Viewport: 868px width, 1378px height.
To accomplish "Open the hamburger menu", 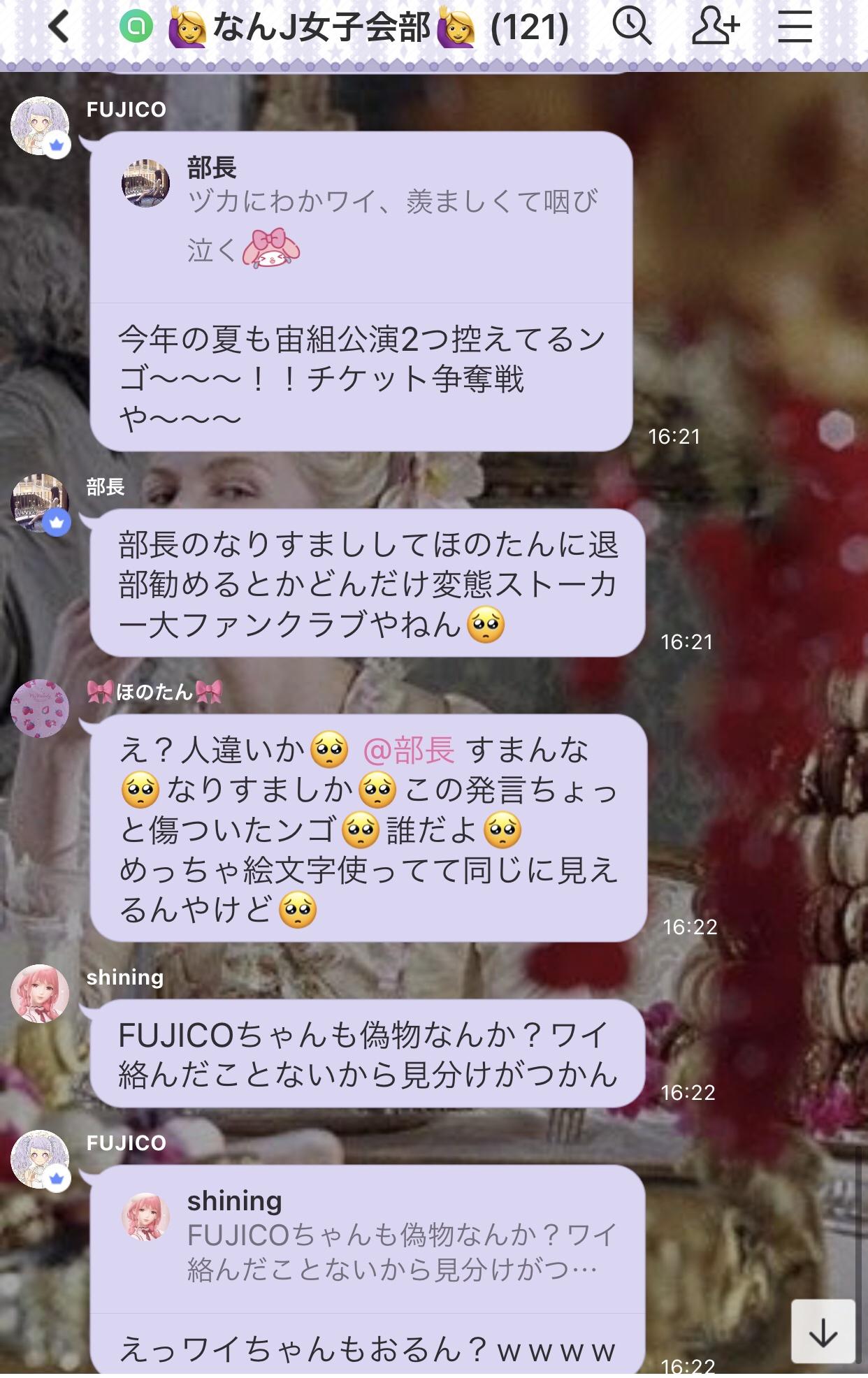I will (795, 28).
